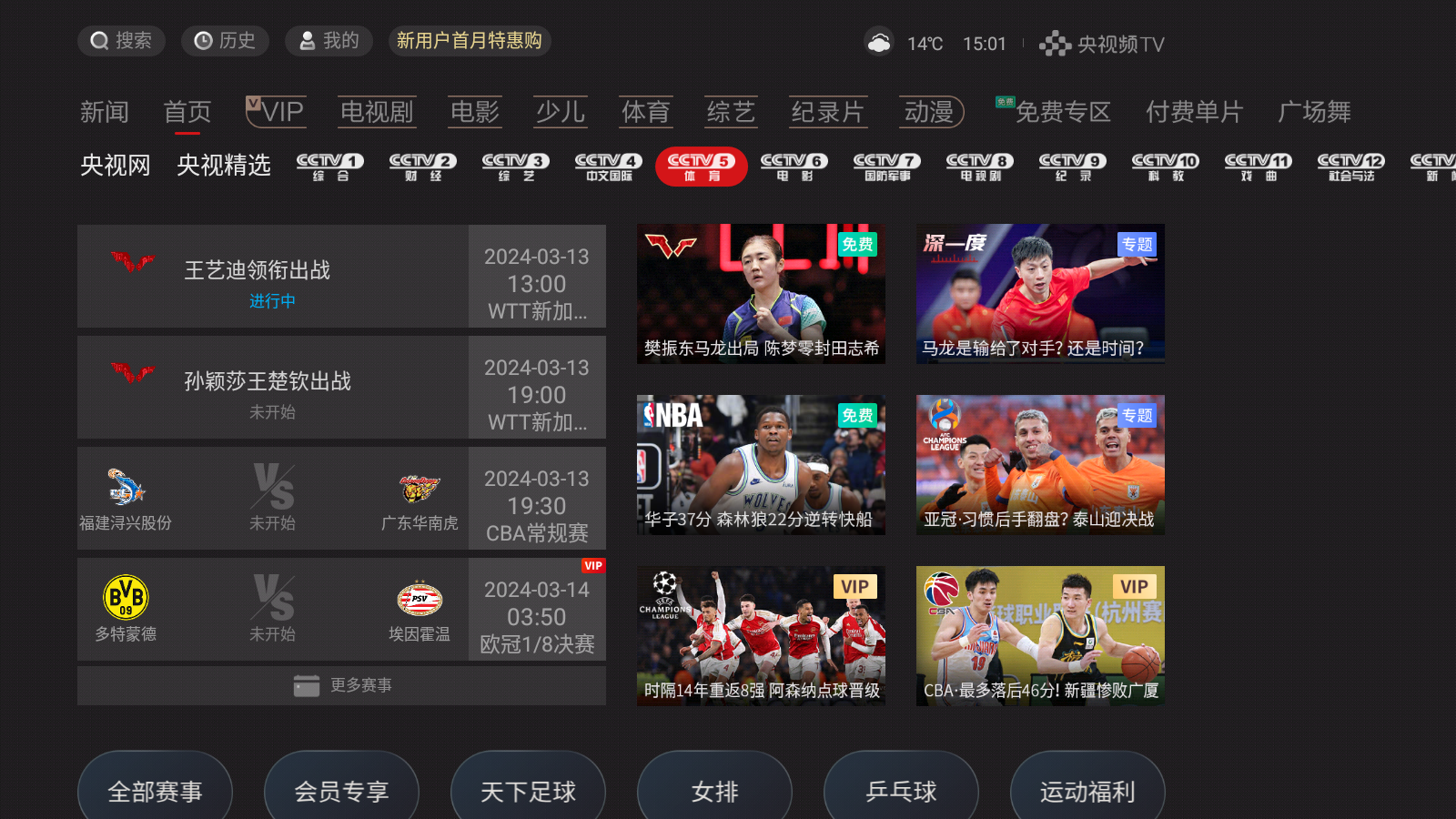Select the CCTV1 综合 channel
Screen dimensions: 1456x819
click(329, 167)
